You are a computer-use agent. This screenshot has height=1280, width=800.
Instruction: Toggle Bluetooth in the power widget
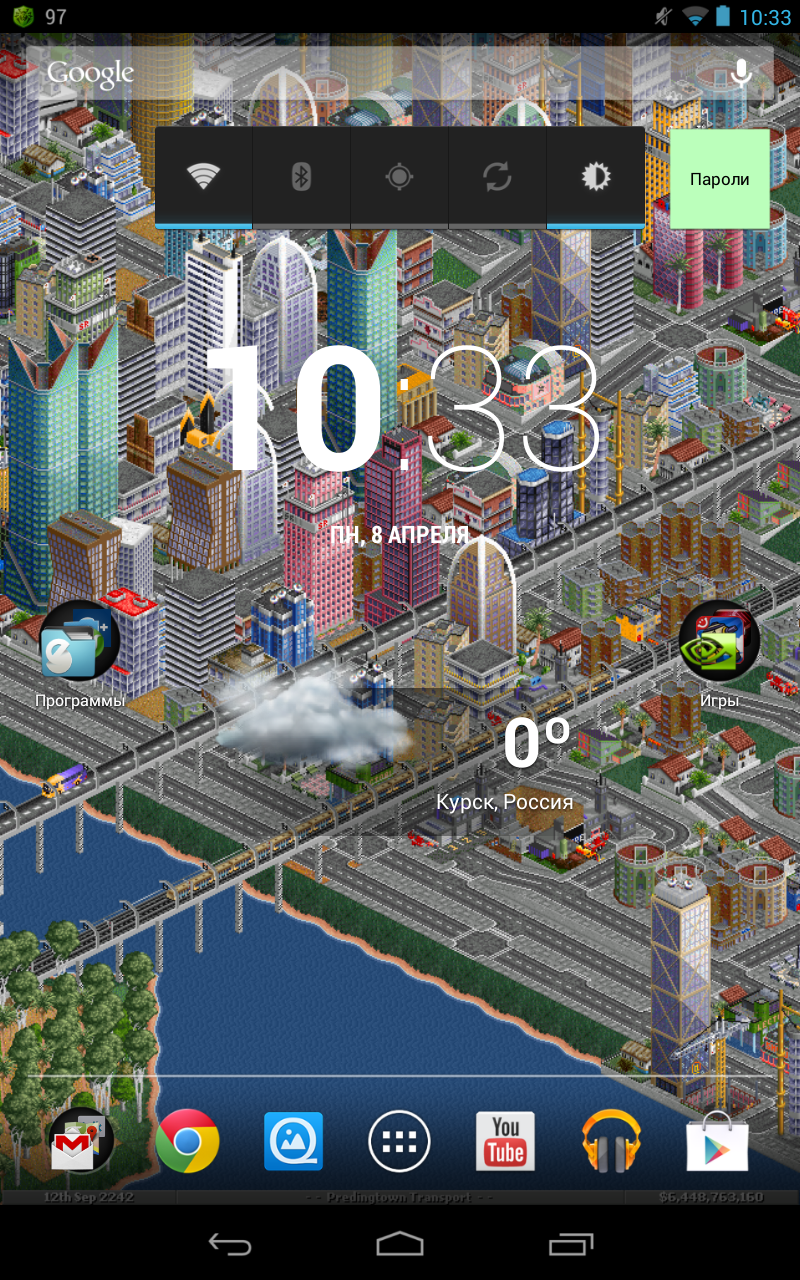pyautogui.click(x=301, y=177)
